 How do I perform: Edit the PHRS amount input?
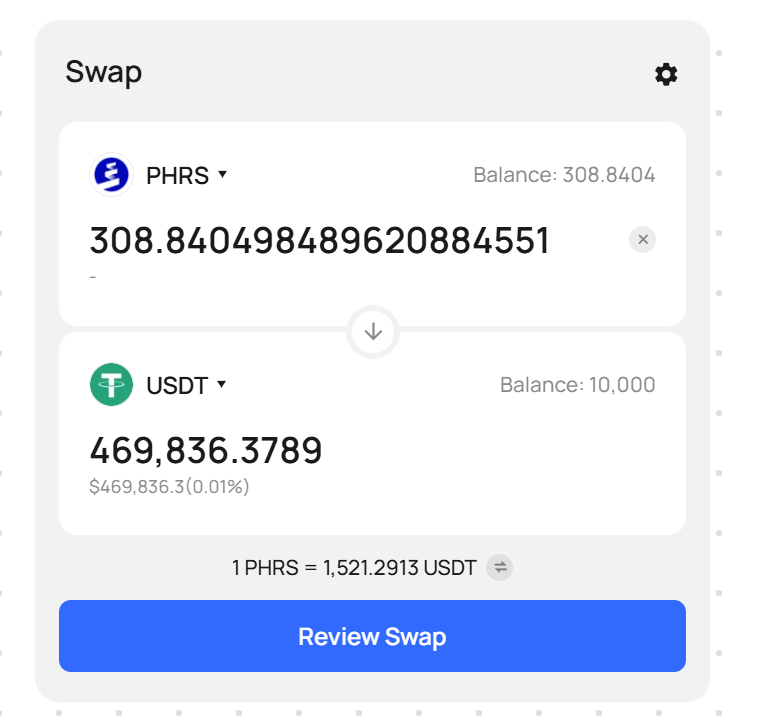(320, 241)
